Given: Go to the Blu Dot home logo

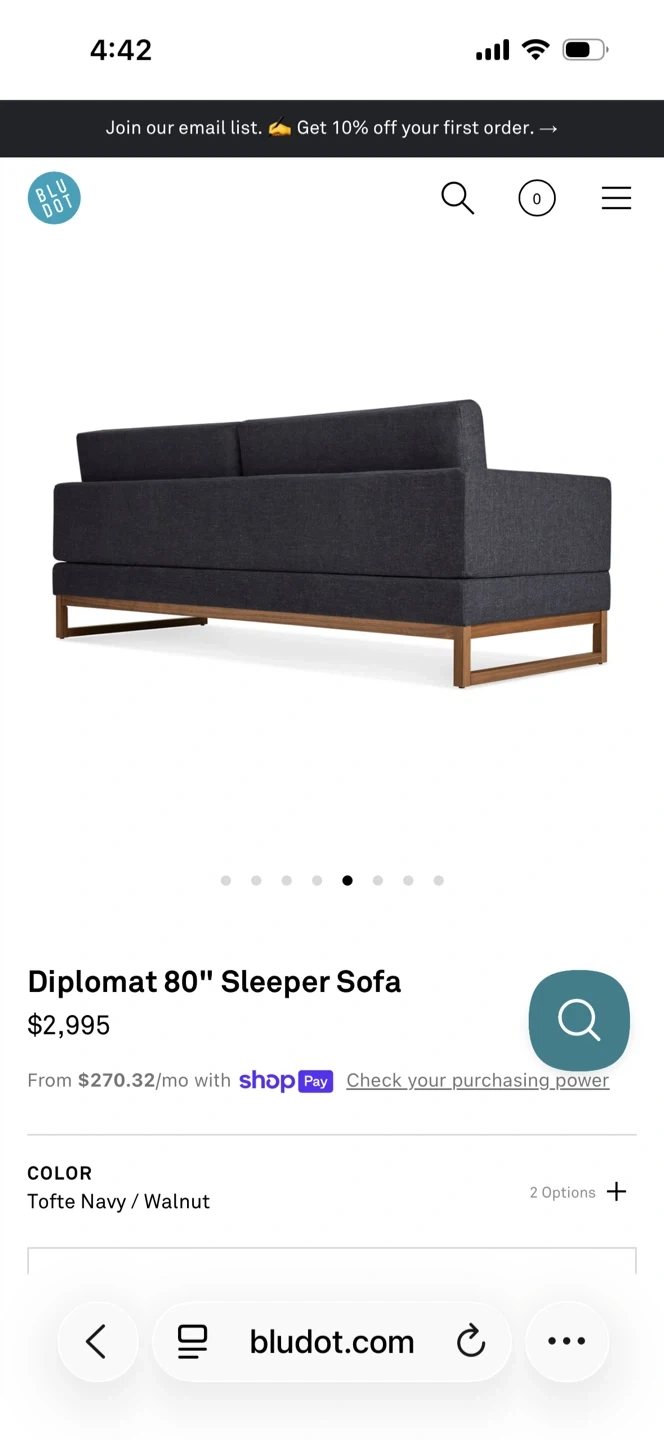Looking at the screenshot, I should coord(54,198).
